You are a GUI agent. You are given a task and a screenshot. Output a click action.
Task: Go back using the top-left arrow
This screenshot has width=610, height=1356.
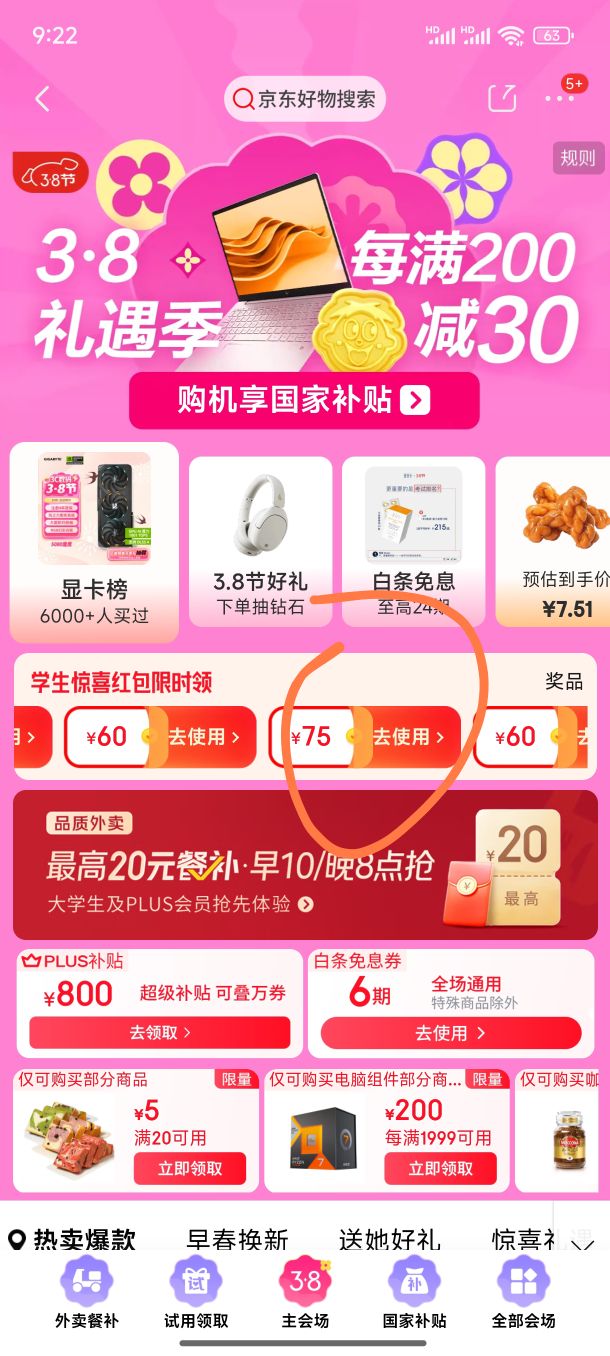pyautogui.click(x=42, y=99)
